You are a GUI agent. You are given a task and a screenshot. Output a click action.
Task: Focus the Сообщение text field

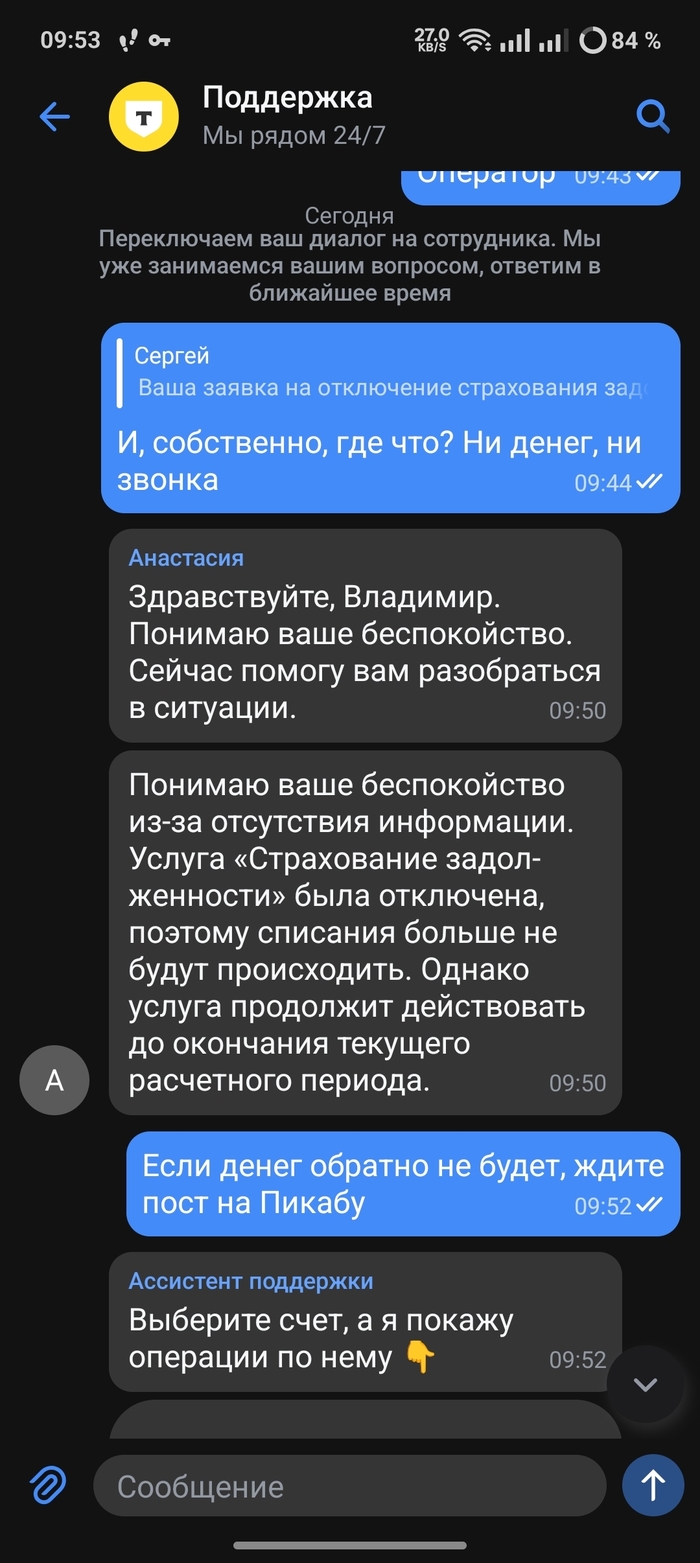click(350, 1486)
